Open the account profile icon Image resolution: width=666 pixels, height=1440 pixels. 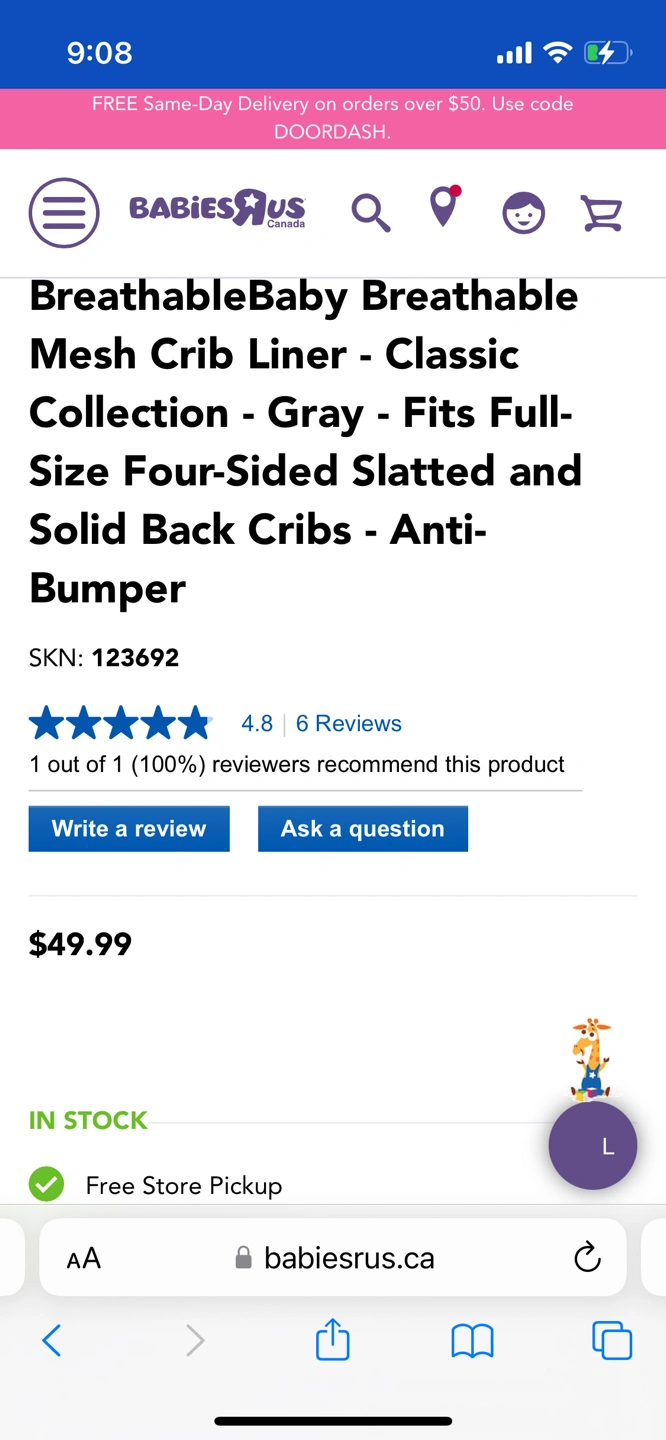click(x=523, y=212)
